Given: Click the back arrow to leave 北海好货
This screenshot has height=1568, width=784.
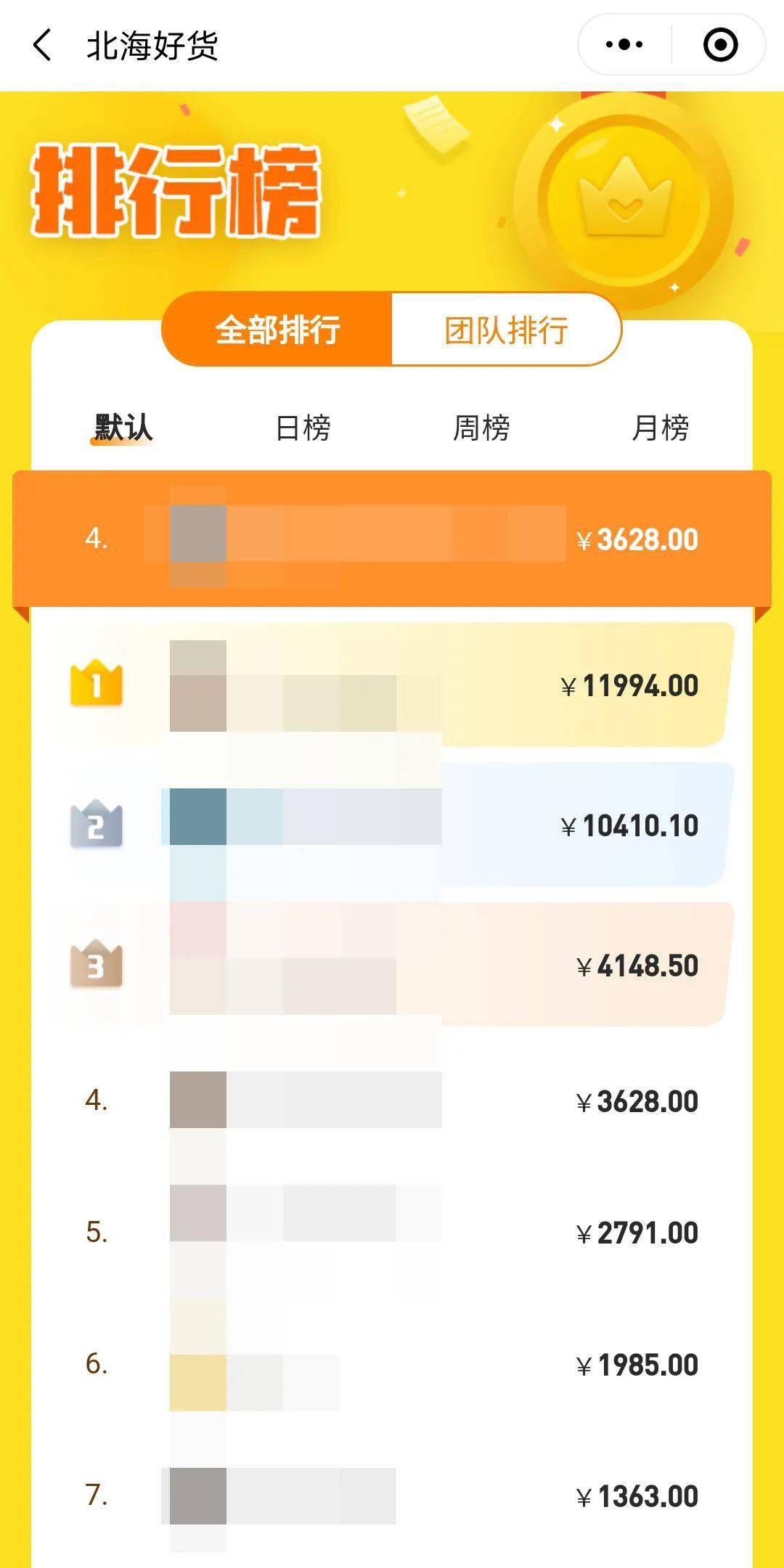Looking at the screenshot, I should [41, 46].
